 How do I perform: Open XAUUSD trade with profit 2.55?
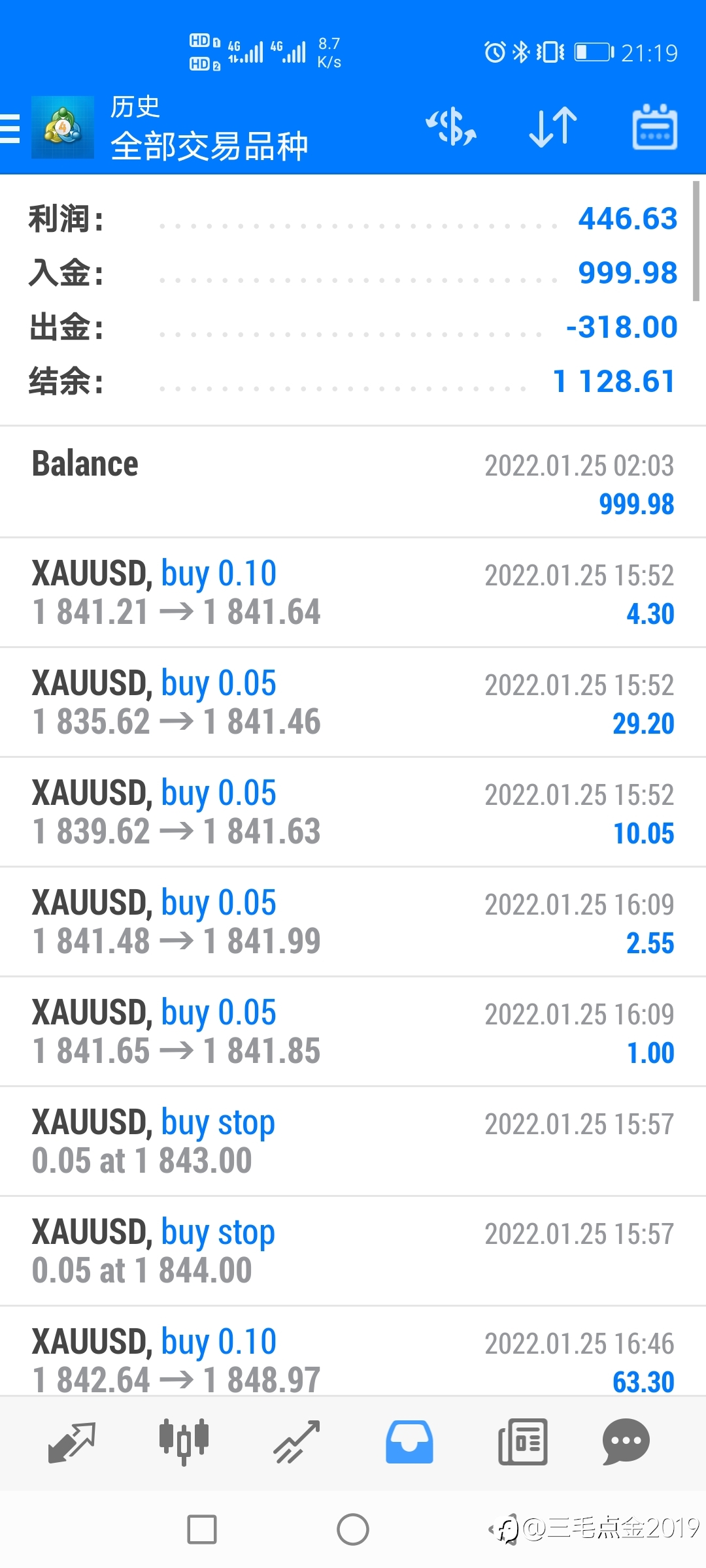tap(353, 922)
